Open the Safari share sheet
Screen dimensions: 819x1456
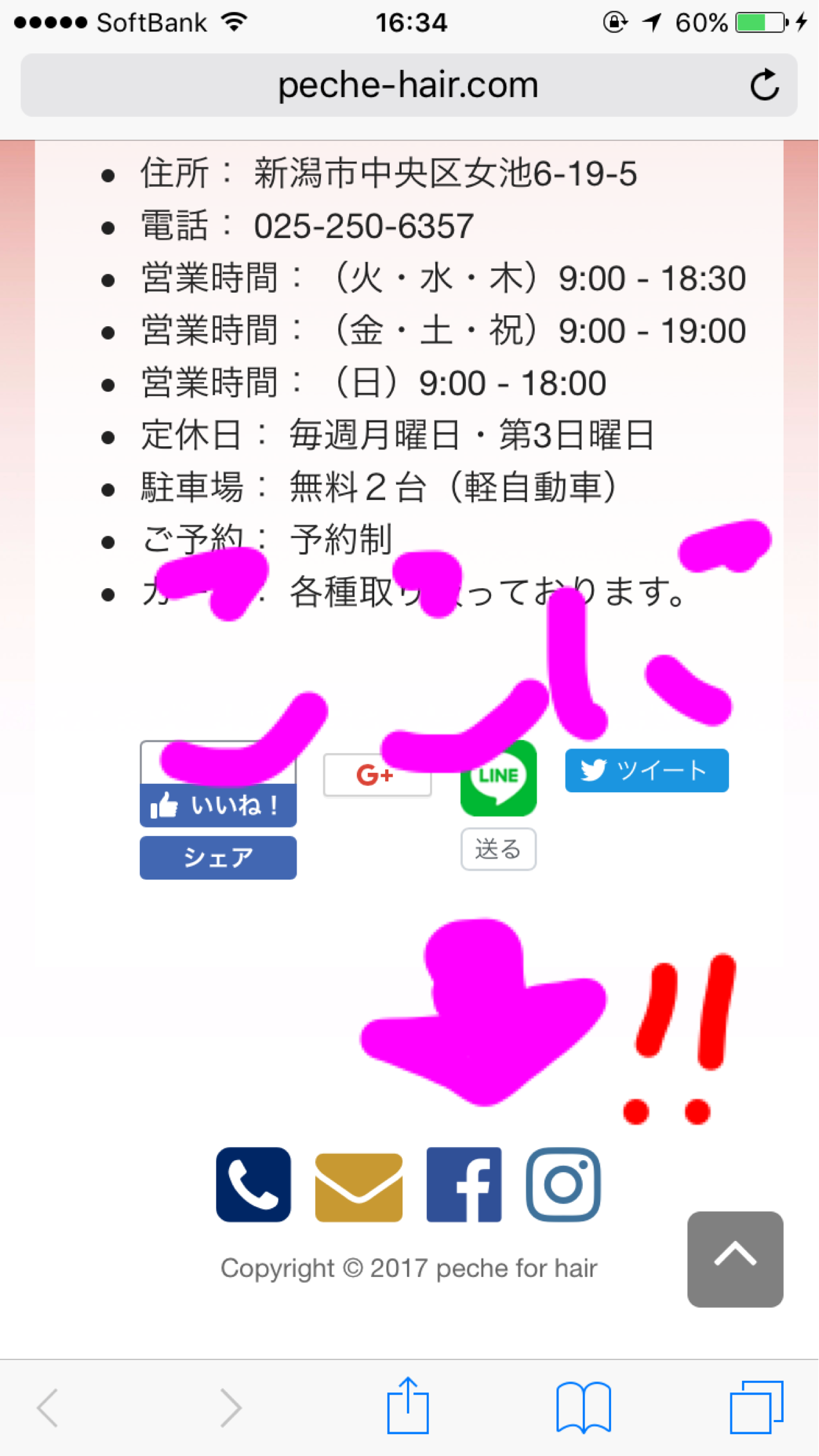(x=408, y=1406)
